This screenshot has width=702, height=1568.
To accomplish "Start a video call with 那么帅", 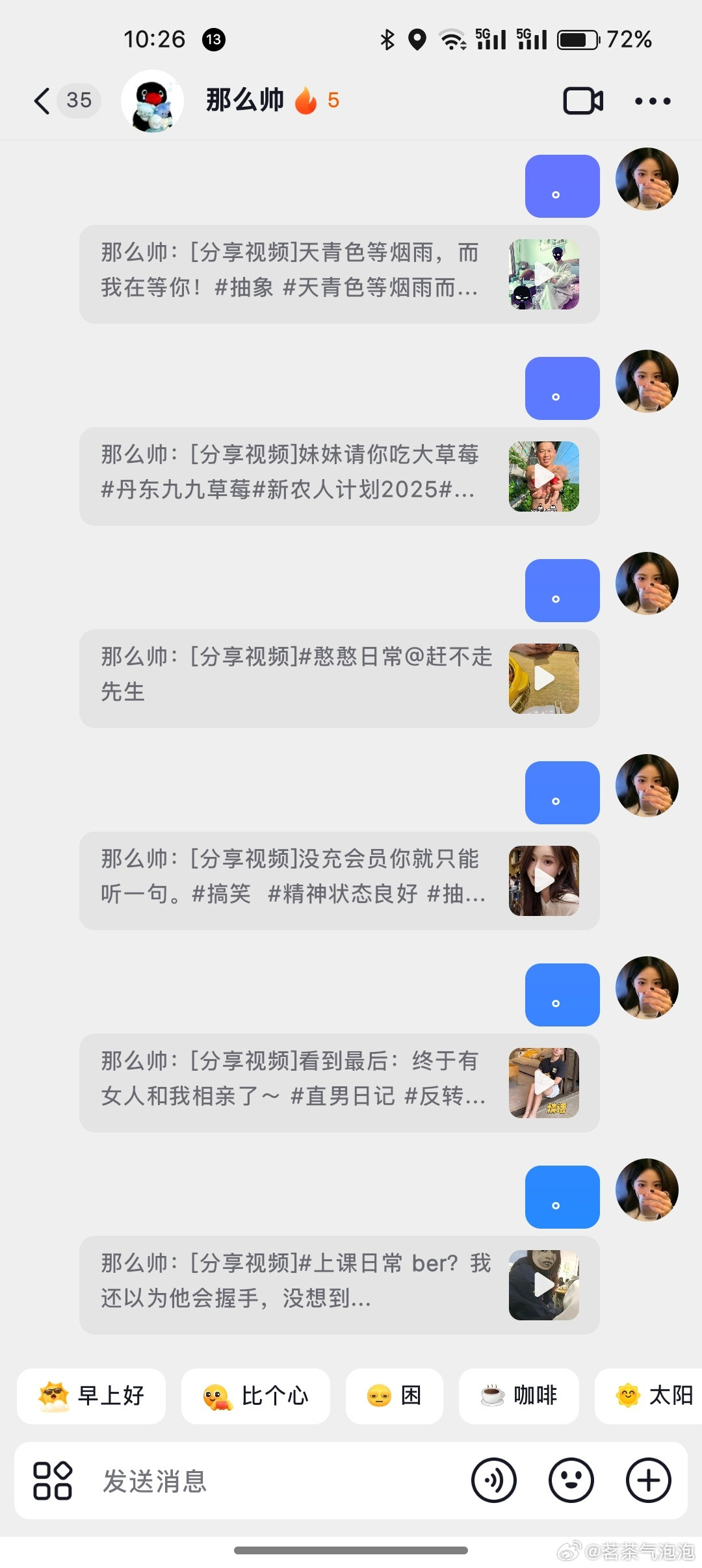I will pos(583,101).
